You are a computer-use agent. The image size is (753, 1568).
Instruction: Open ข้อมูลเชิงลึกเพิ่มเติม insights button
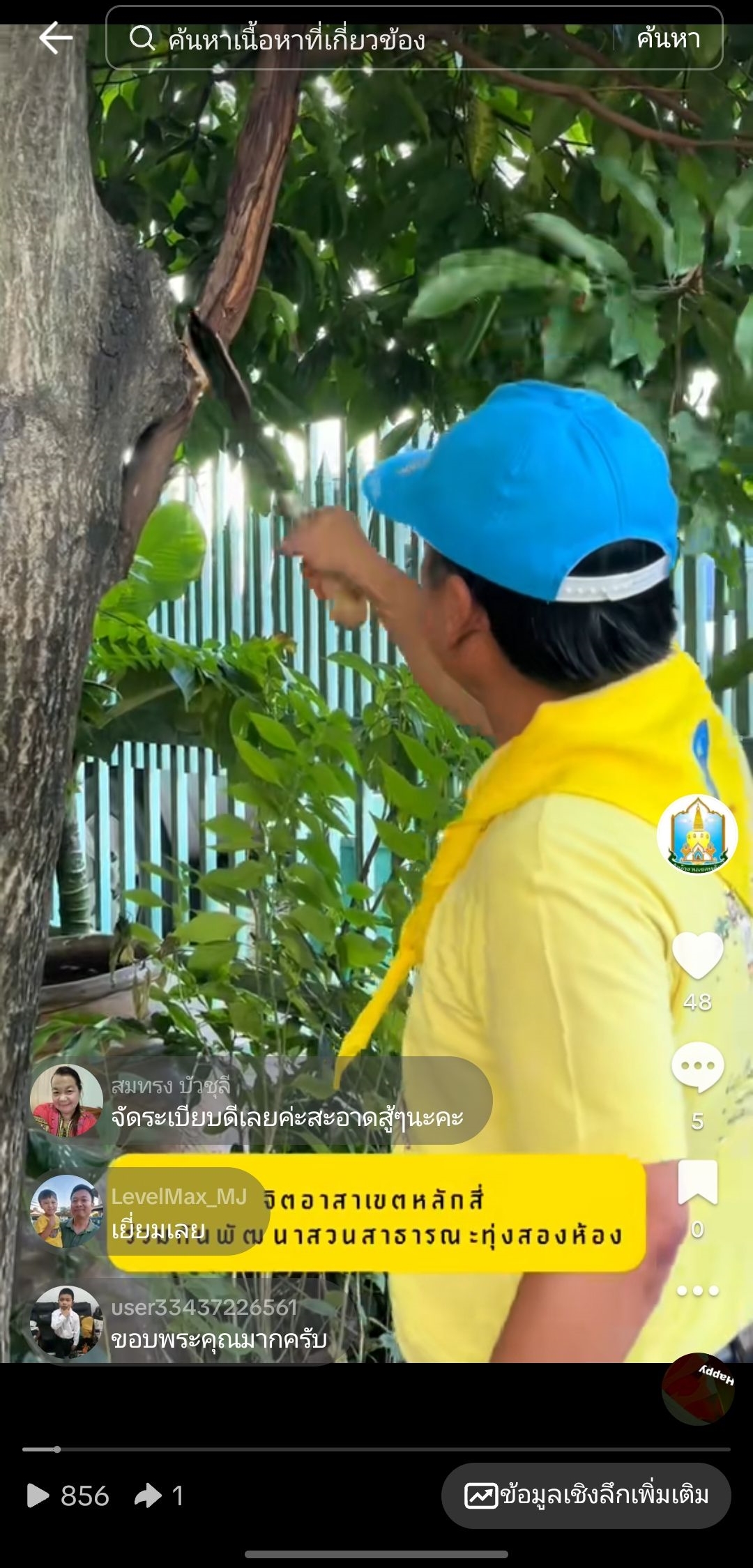586,1495
